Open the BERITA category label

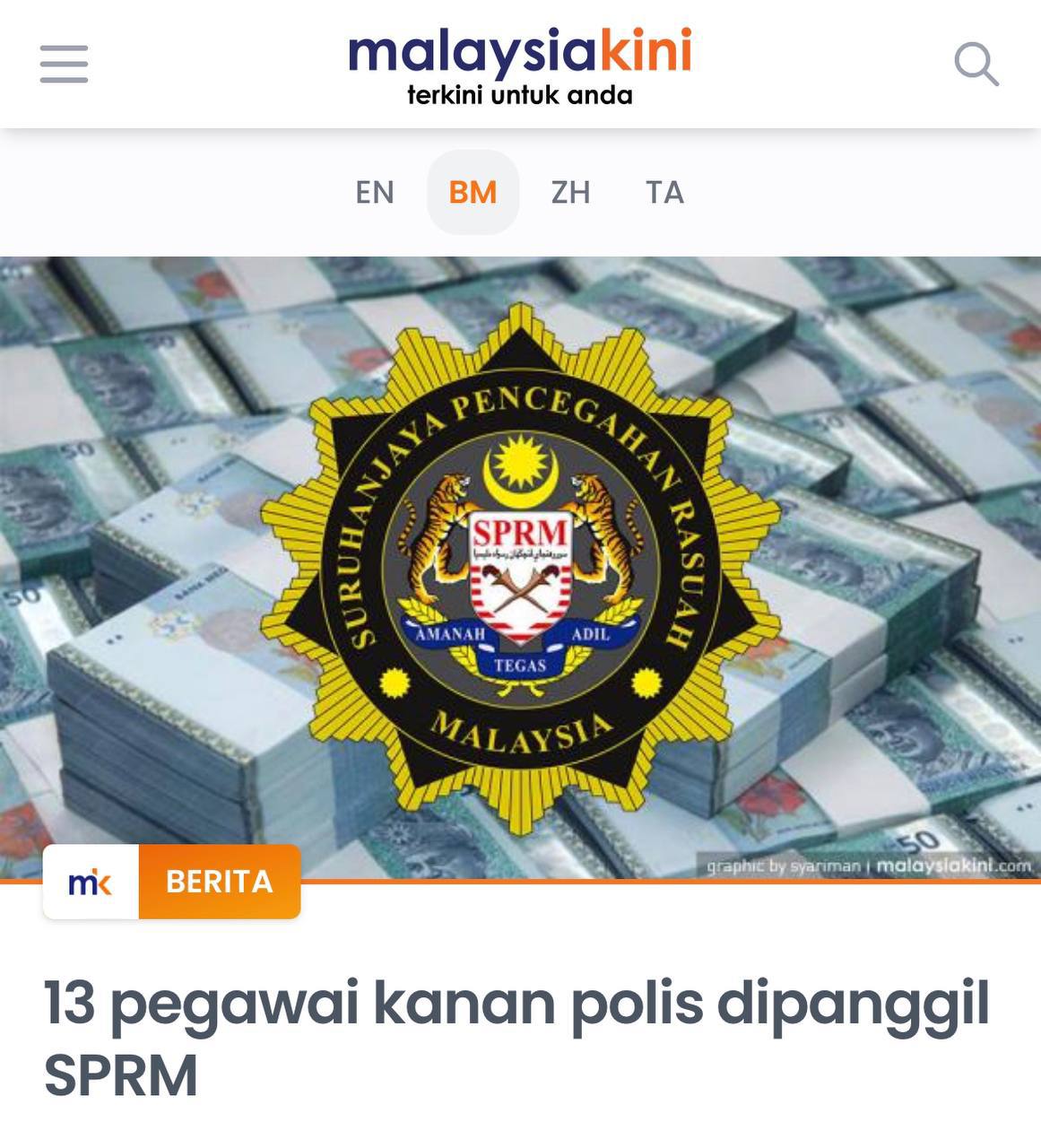pos(219,882)
